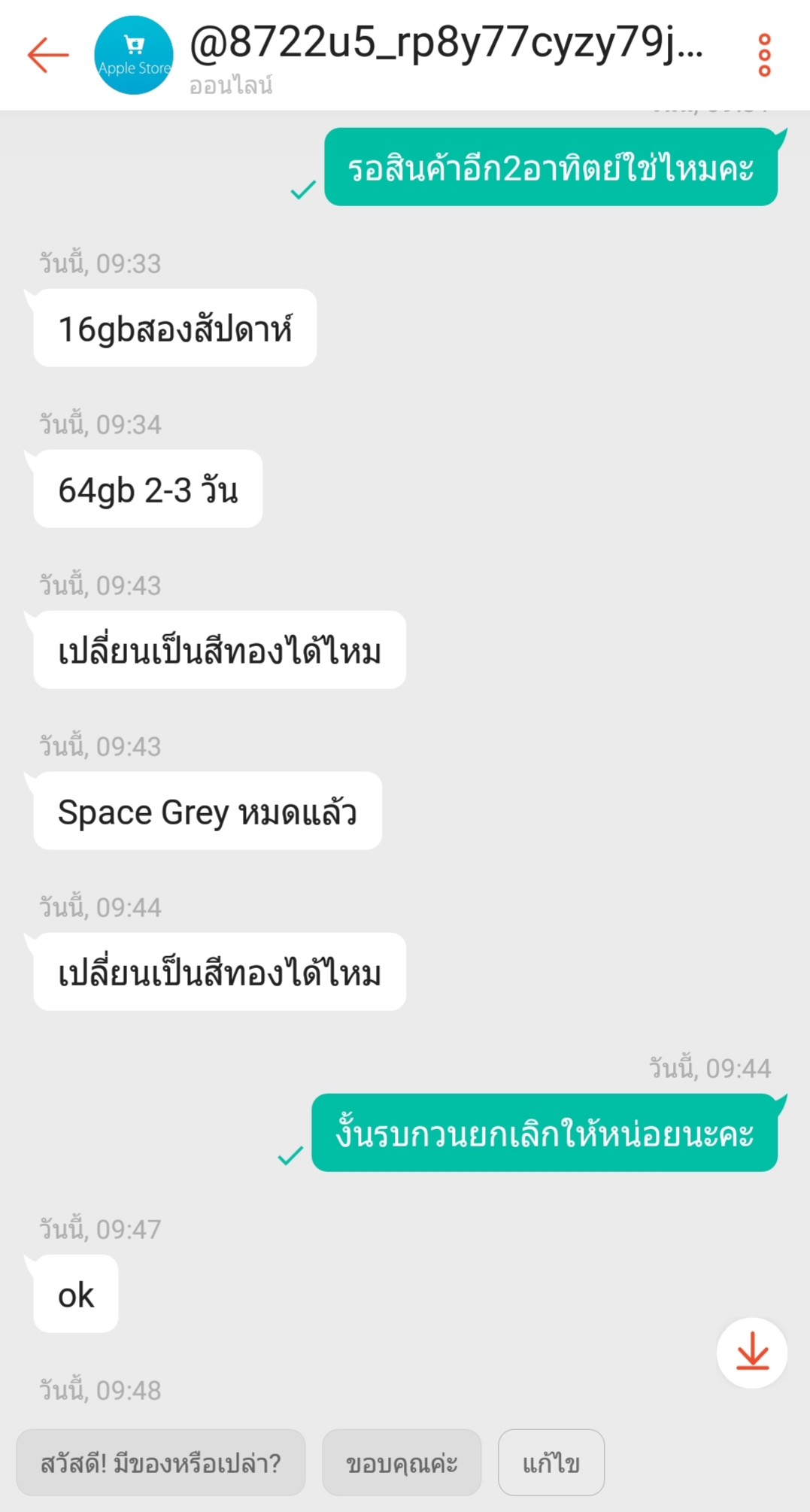Tap แก้ไข to edit quick replies

click(551, 1463)
